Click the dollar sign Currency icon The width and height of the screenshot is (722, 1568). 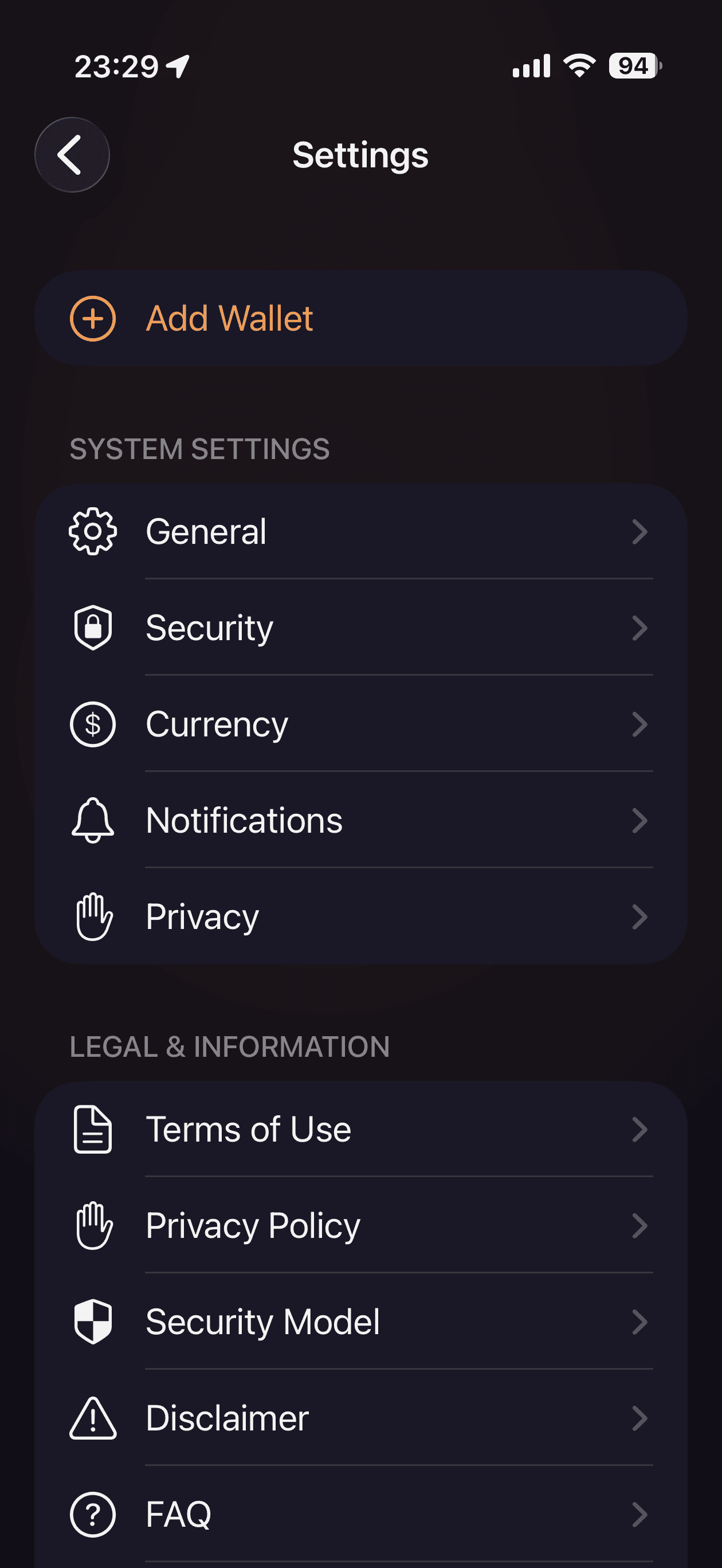click(93, 724)
